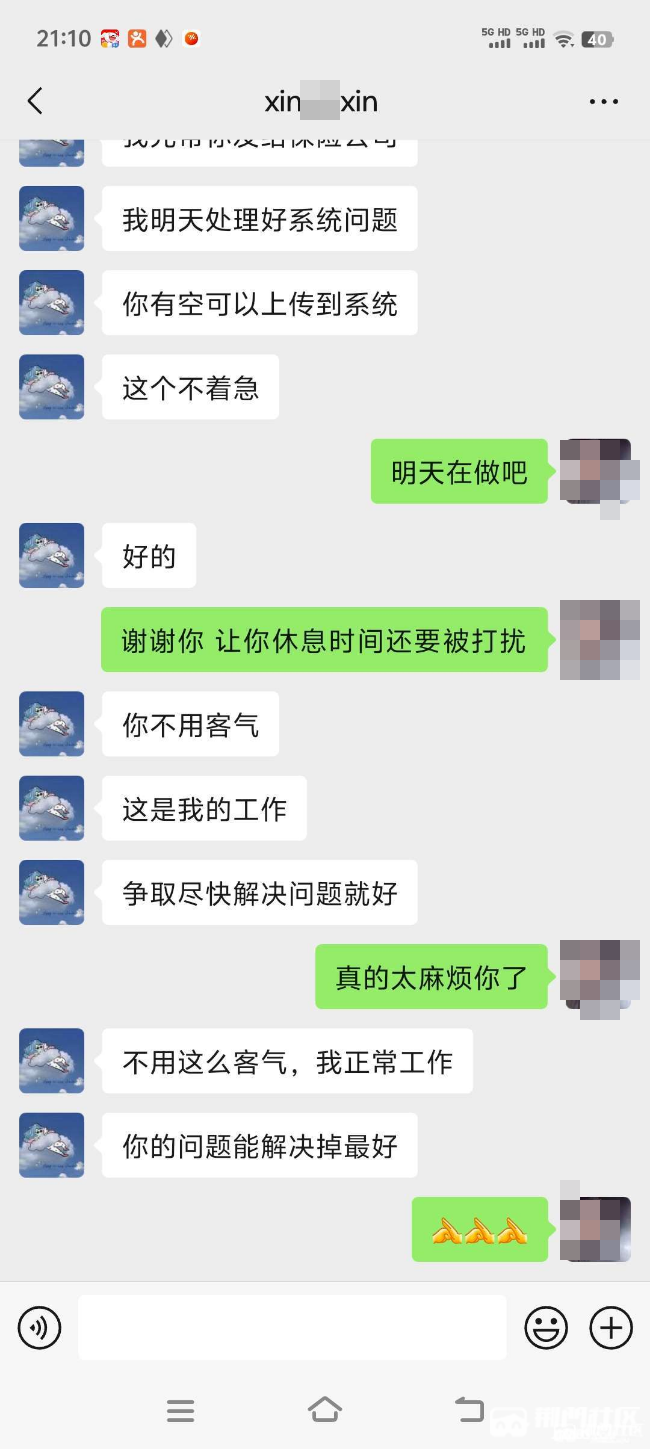The width and height of the screenshot is (650, 1449).
Task: Open the chat options three-dot menu
Action: 604,102
